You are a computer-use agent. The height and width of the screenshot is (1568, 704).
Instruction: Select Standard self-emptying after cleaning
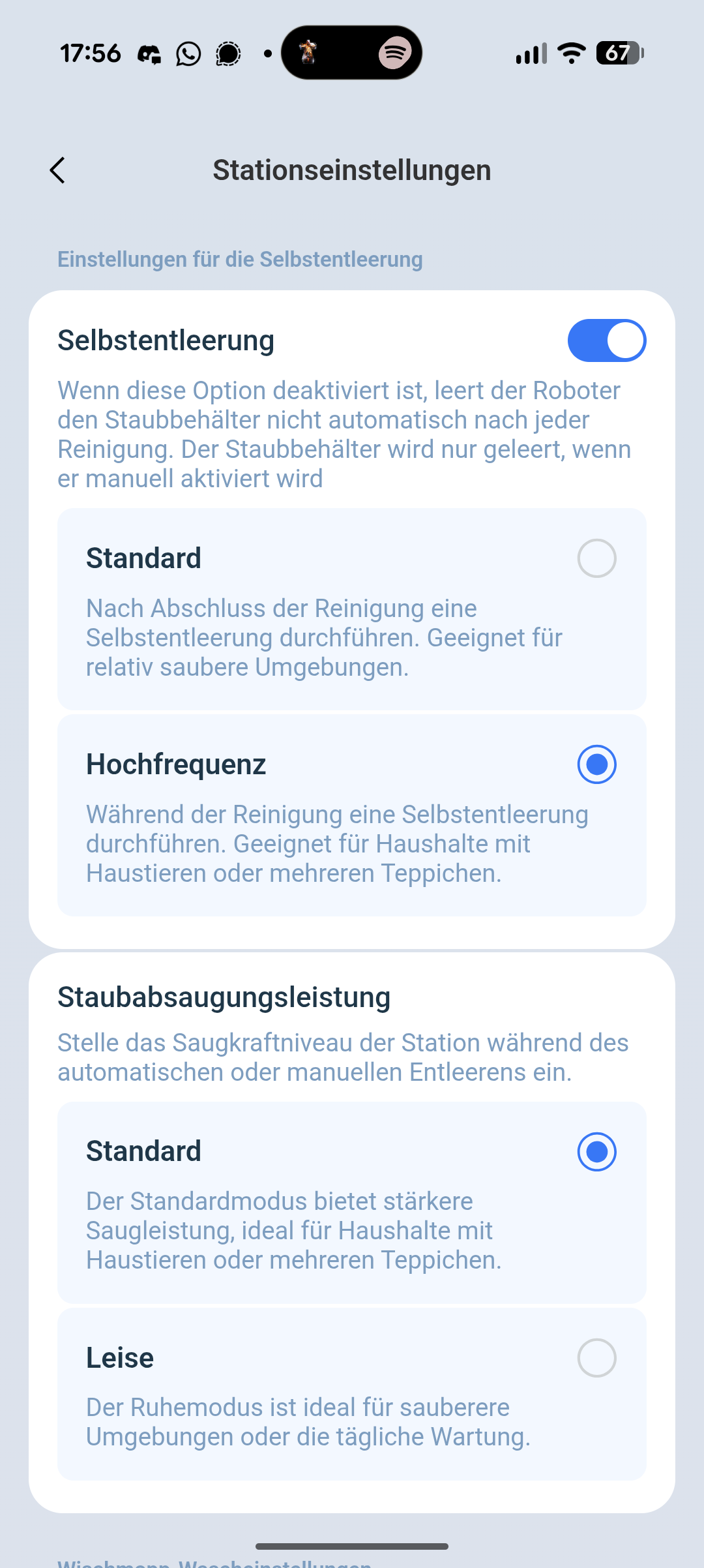596,558
